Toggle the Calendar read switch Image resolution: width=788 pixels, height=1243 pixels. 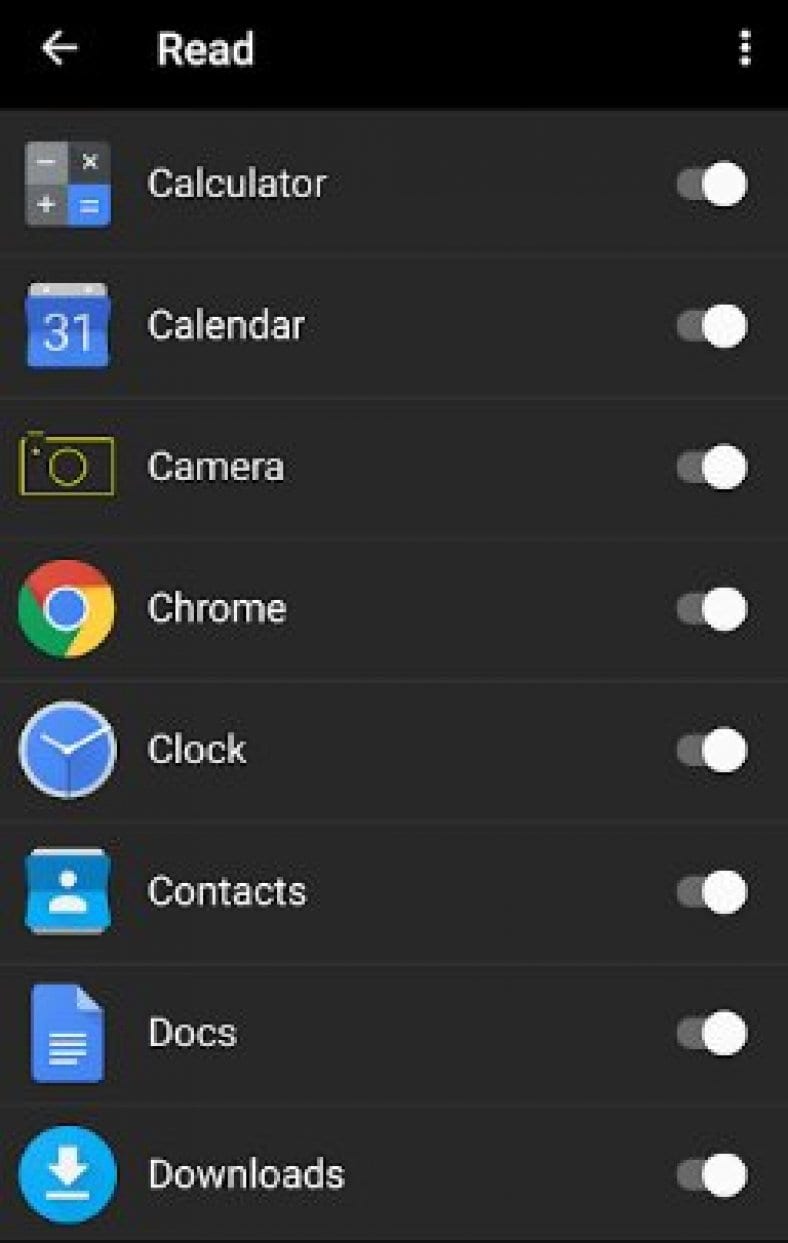710,324
